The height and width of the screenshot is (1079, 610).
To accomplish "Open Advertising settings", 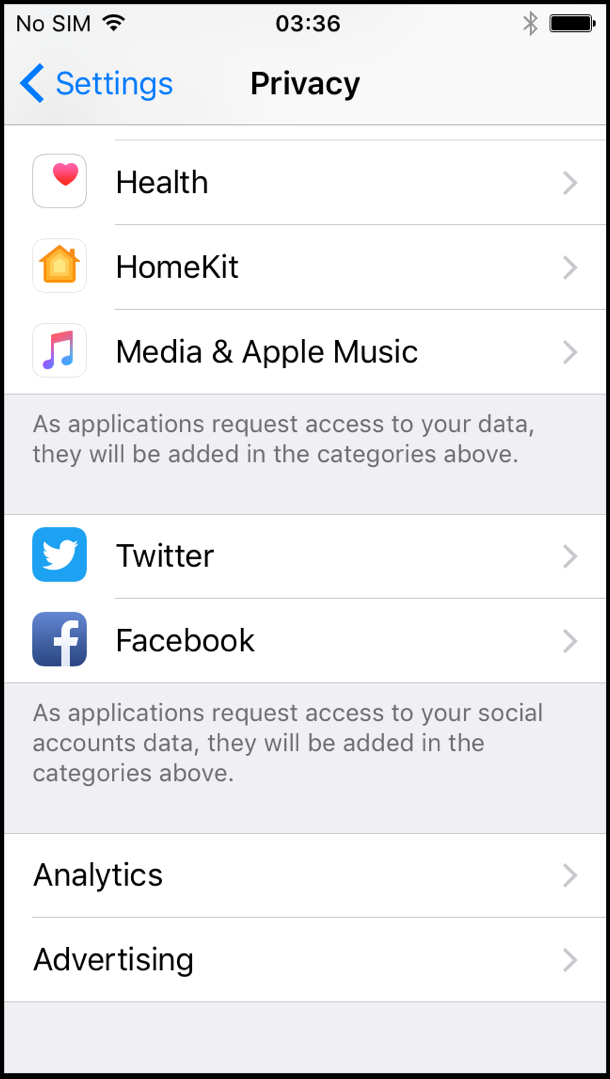I will tap(305, 960).
